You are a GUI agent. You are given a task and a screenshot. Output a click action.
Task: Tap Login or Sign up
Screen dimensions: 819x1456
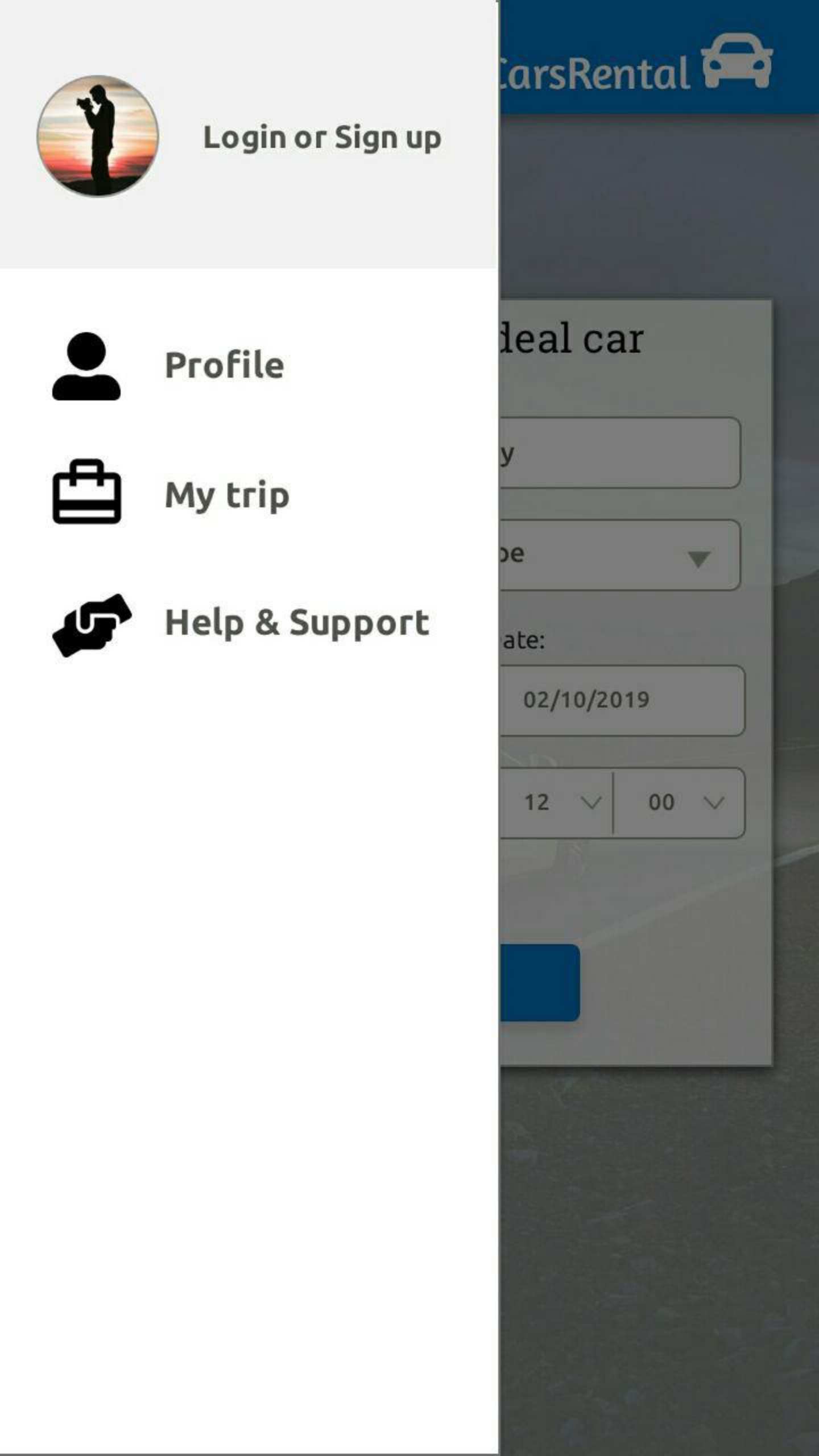(x=322, y=138)
